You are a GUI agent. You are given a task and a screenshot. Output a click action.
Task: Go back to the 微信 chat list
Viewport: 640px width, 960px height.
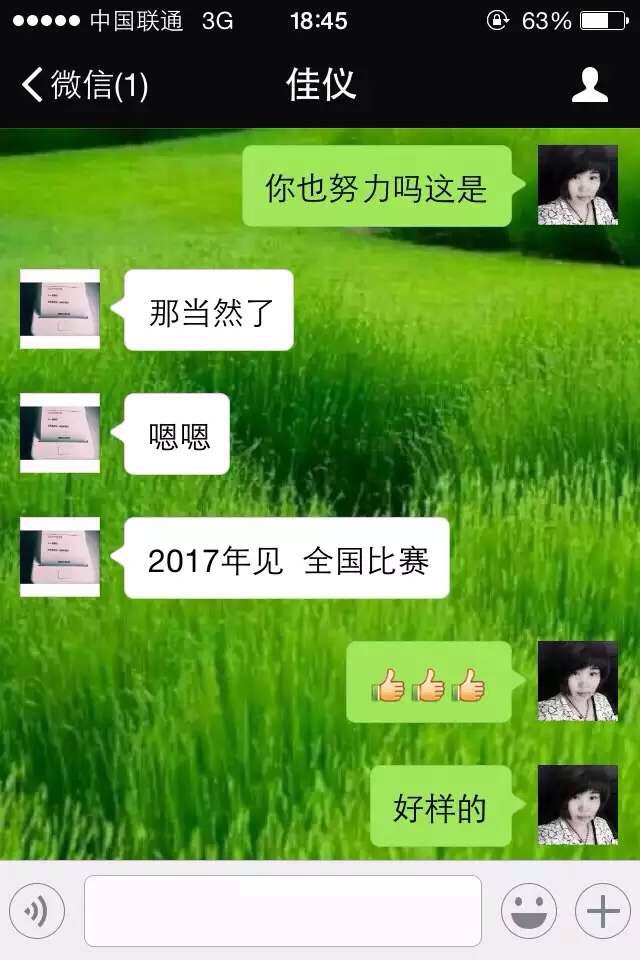[84, 85]
